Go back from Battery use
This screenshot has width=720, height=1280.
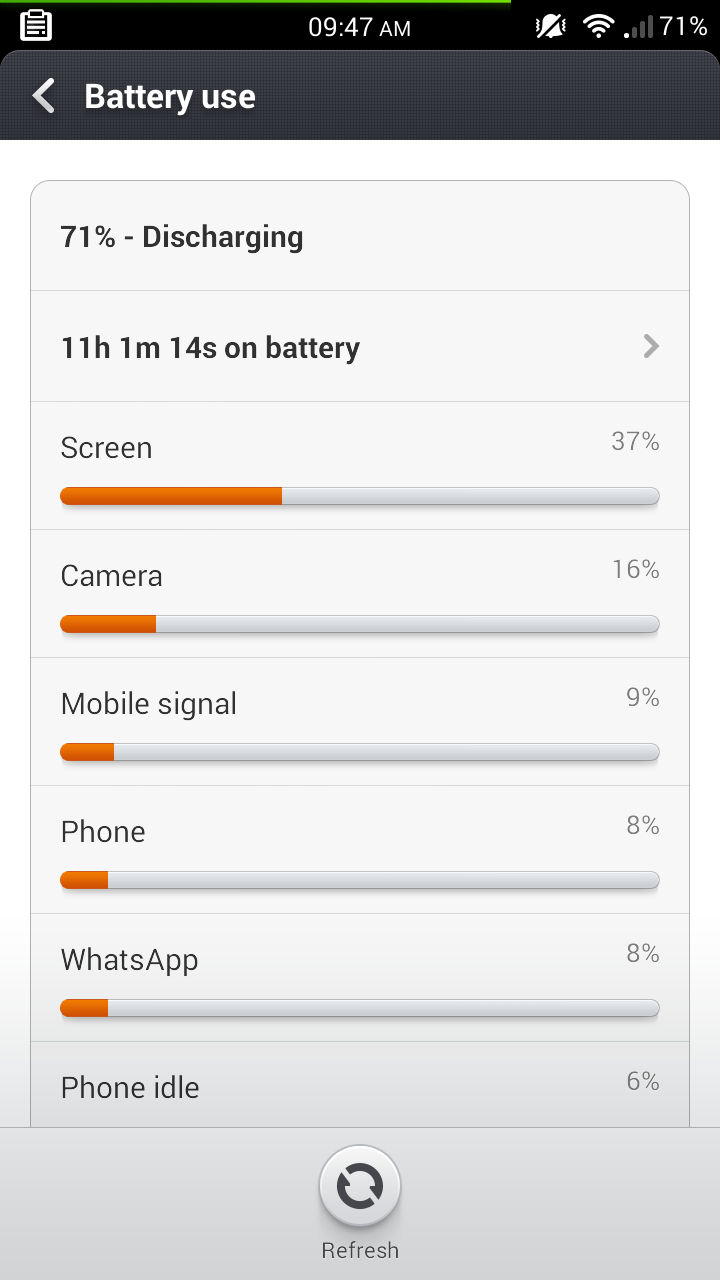(x=44, y=97)
